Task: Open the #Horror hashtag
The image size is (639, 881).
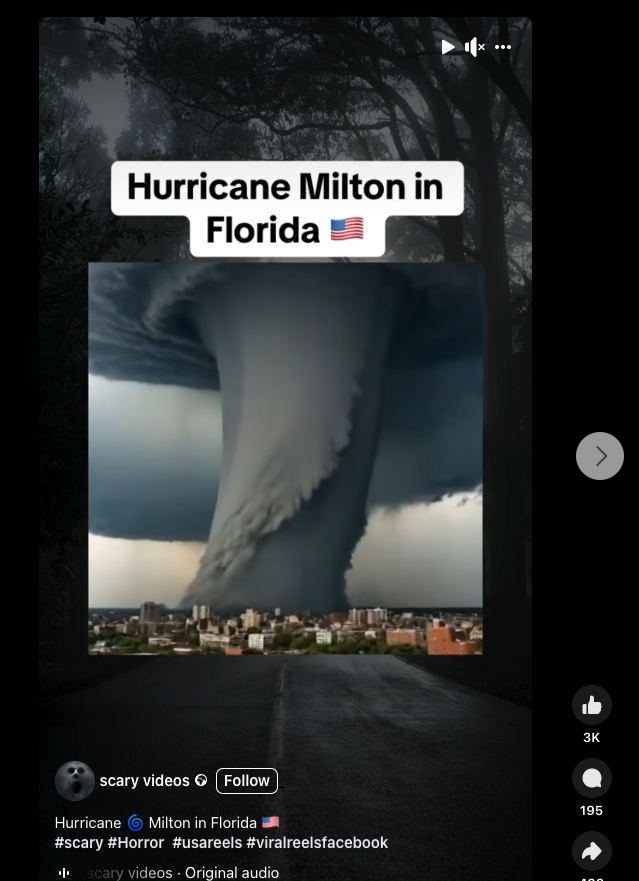Action: (x=136, y=843)
